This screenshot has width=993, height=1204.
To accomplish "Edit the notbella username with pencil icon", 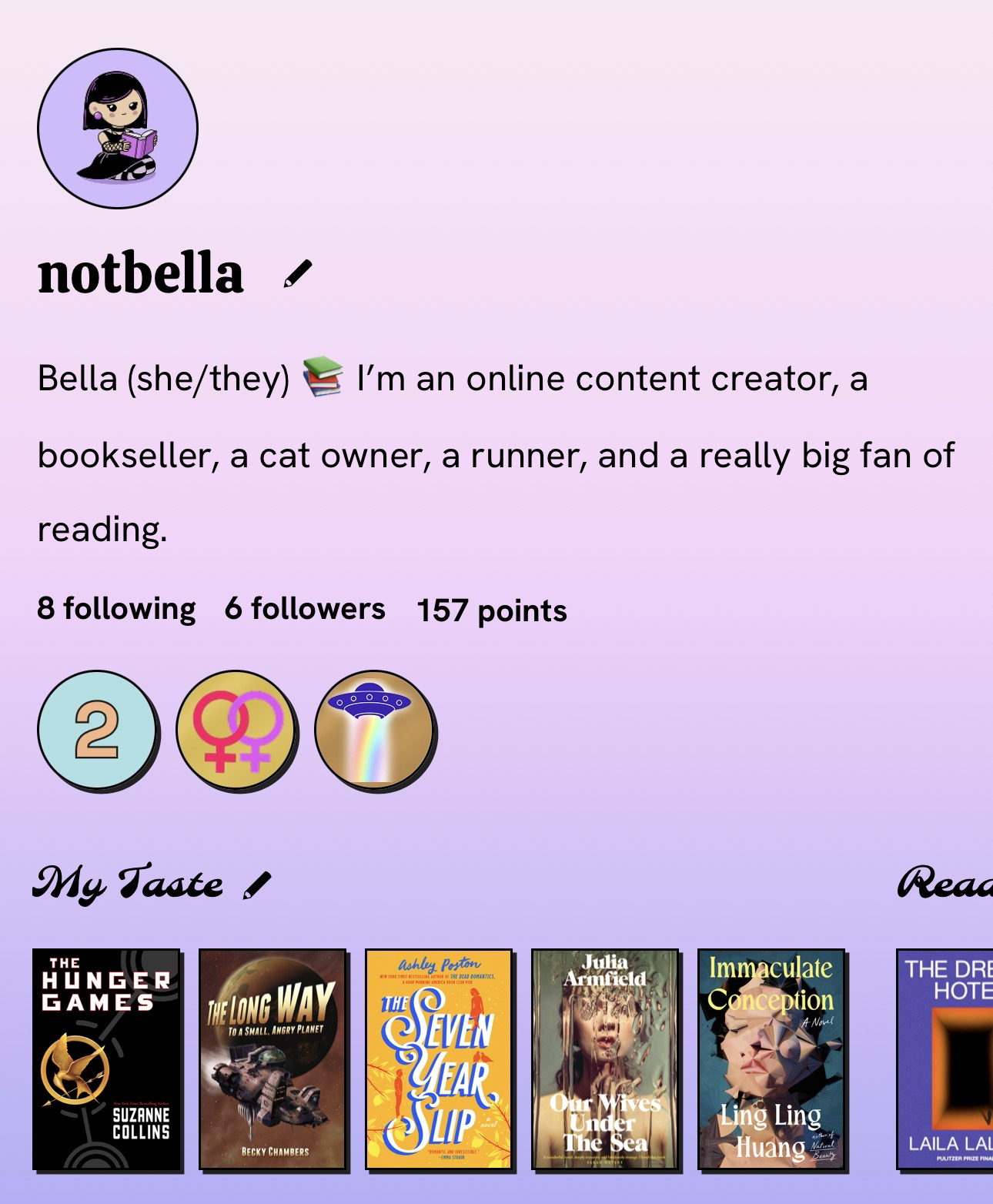I will pyautogui.click(x=298, y=273).
